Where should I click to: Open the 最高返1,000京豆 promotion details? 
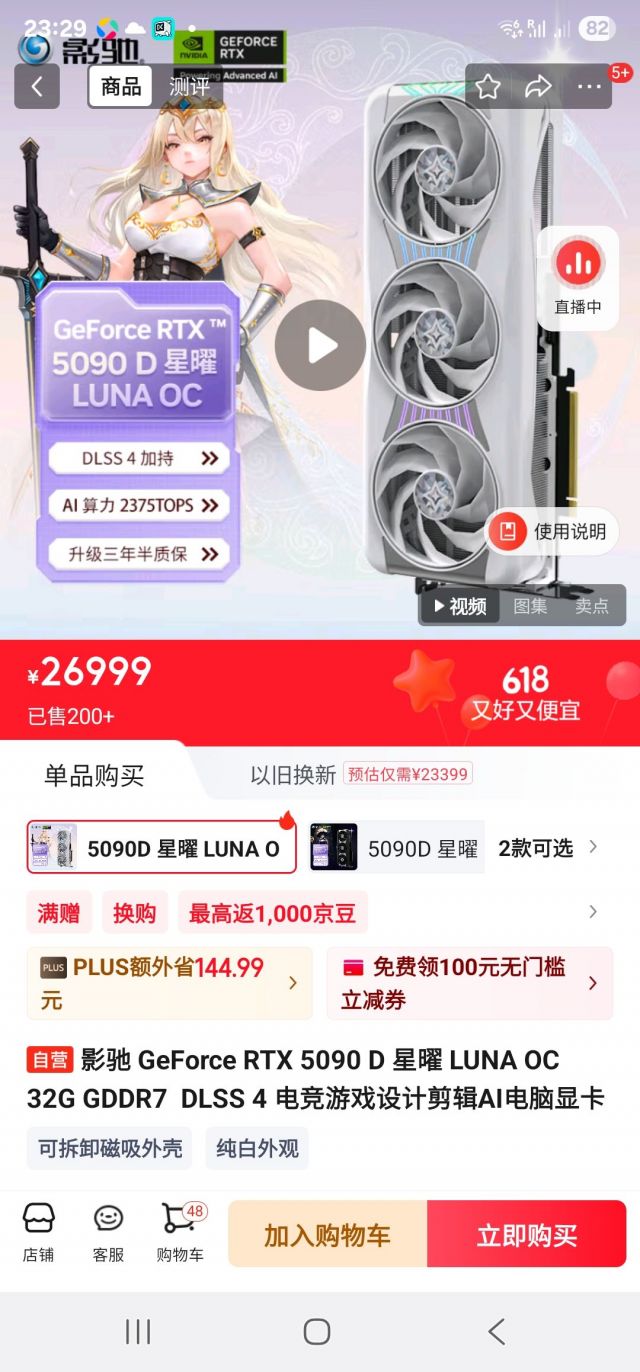271,913
